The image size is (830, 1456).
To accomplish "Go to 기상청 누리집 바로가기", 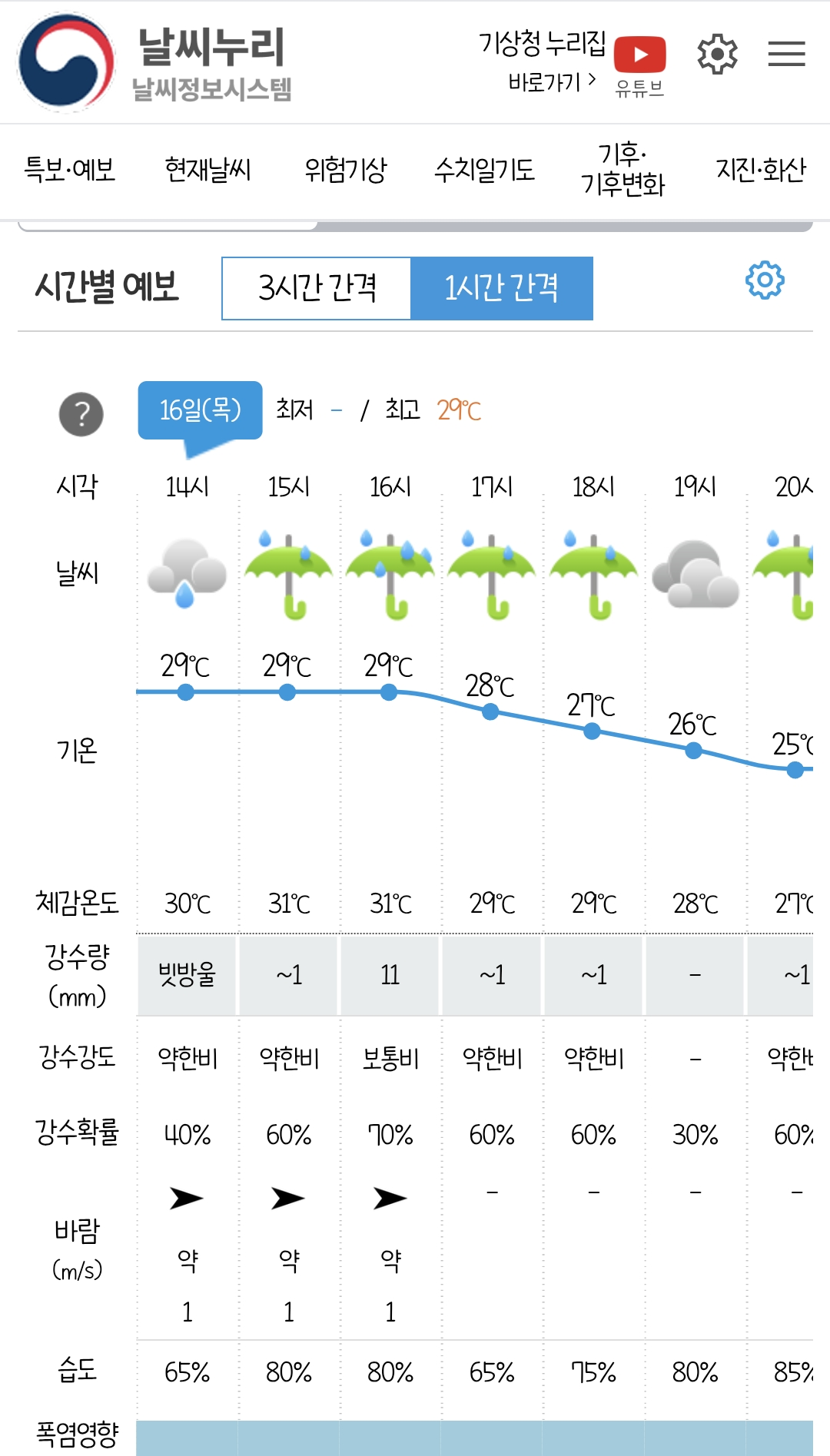I will tap(543, 61).
